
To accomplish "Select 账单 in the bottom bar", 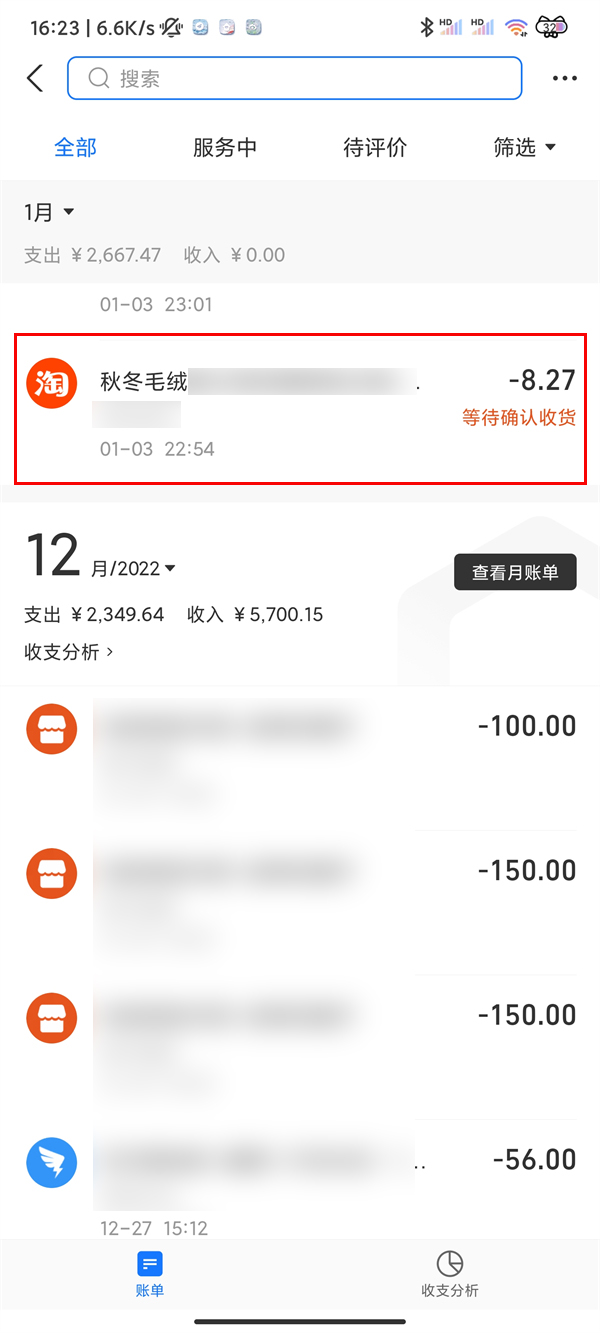I will [150, 1273].
